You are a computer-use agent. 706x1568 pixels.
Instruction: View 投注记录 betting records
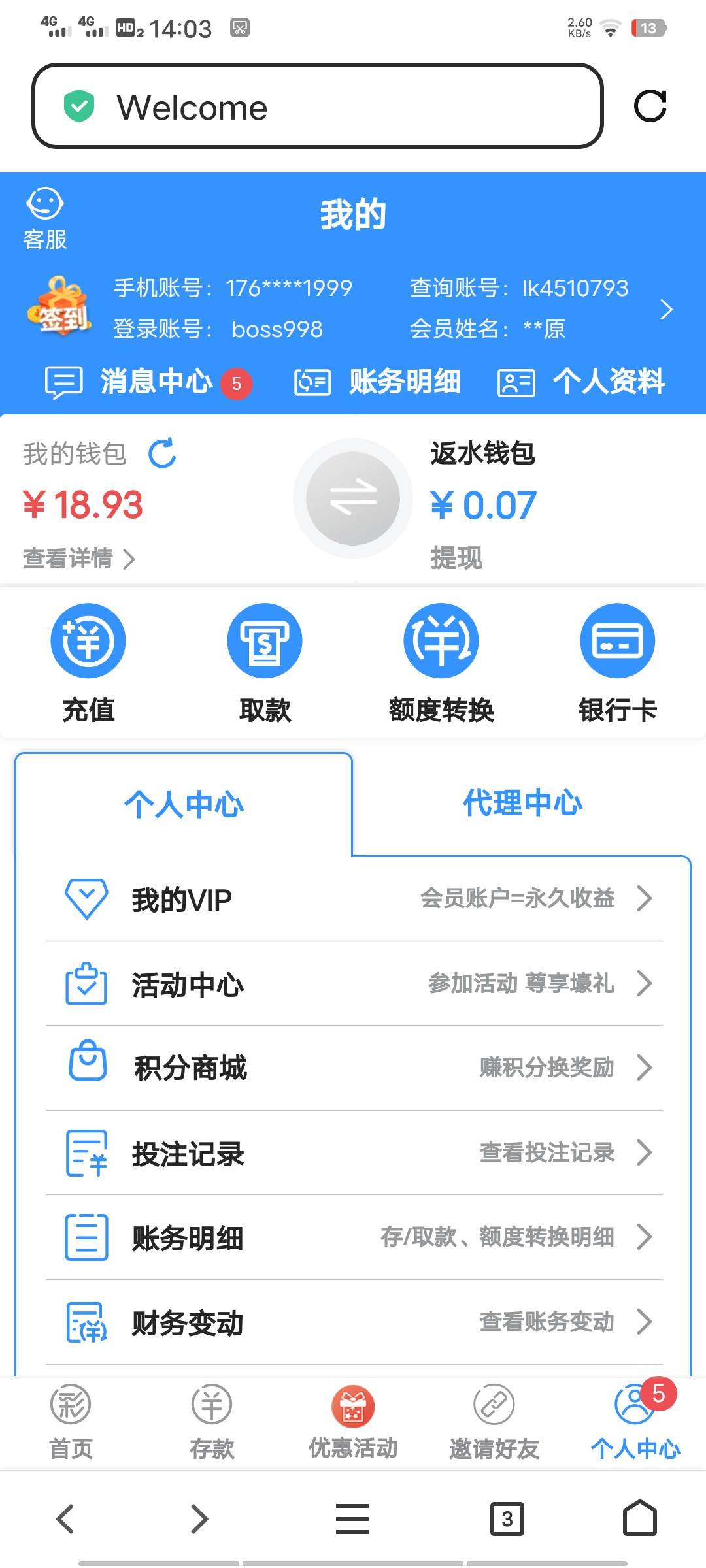tap(353, 1153)
